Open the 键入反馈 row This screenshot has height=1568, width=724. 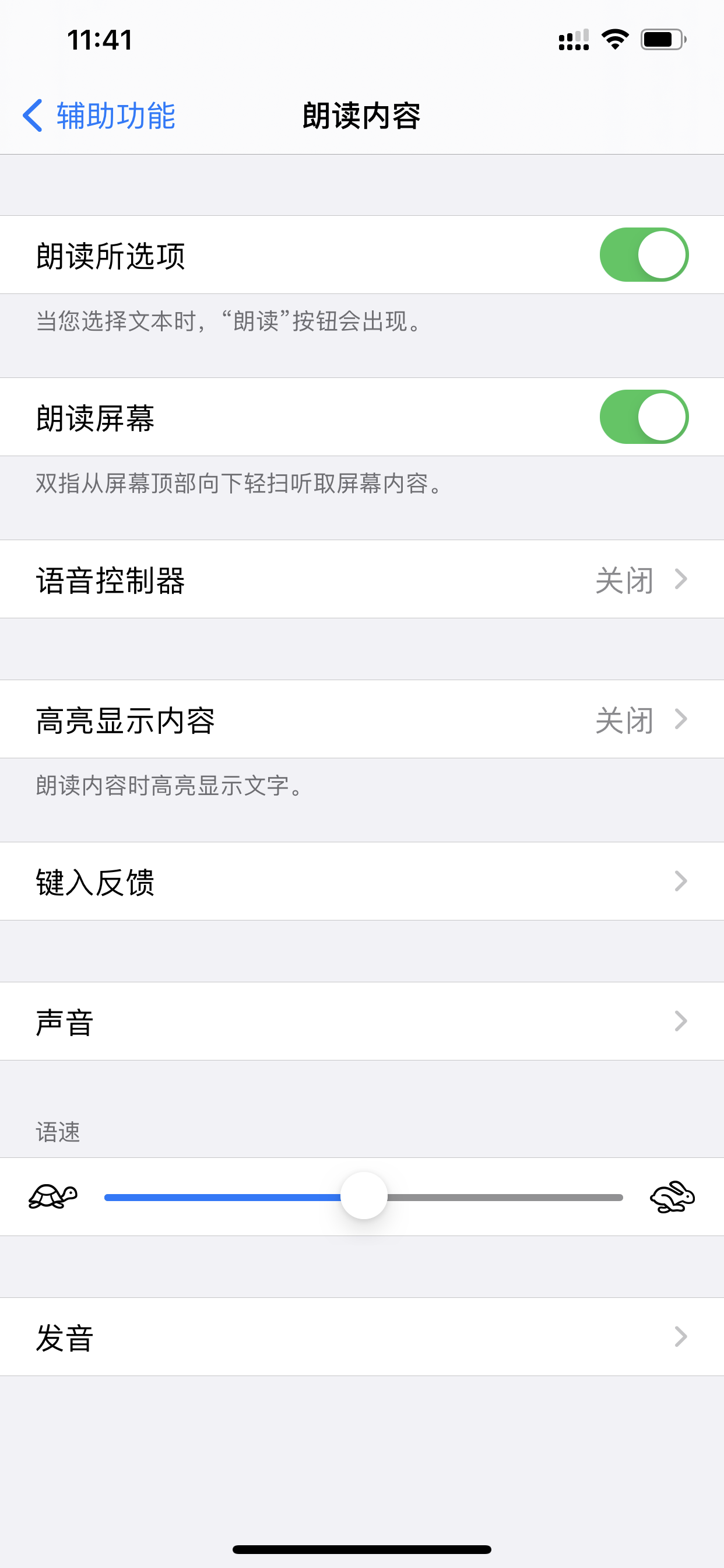pos(362,881)
